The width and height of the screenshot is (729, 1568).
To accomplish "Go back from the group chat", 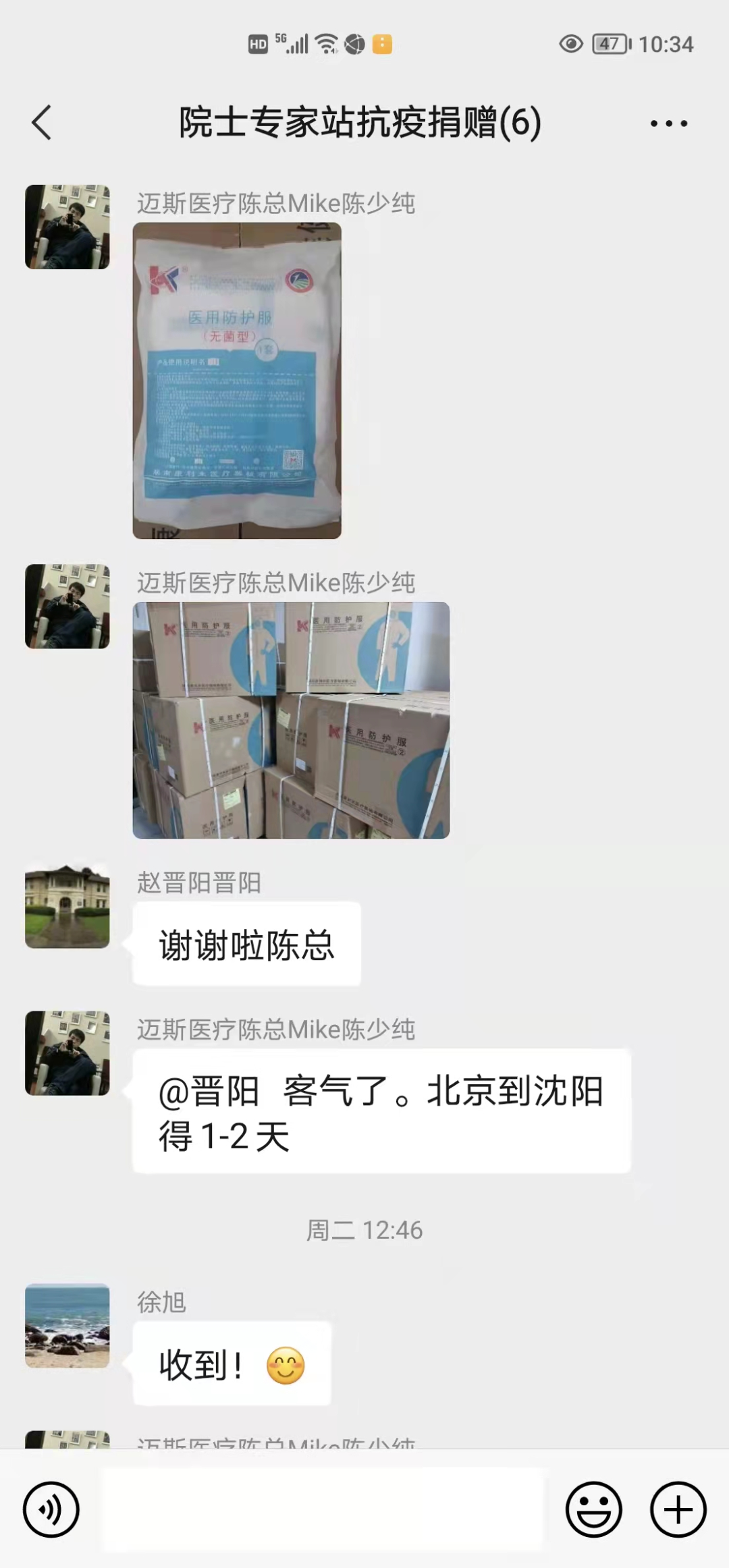I will (42, 123).
